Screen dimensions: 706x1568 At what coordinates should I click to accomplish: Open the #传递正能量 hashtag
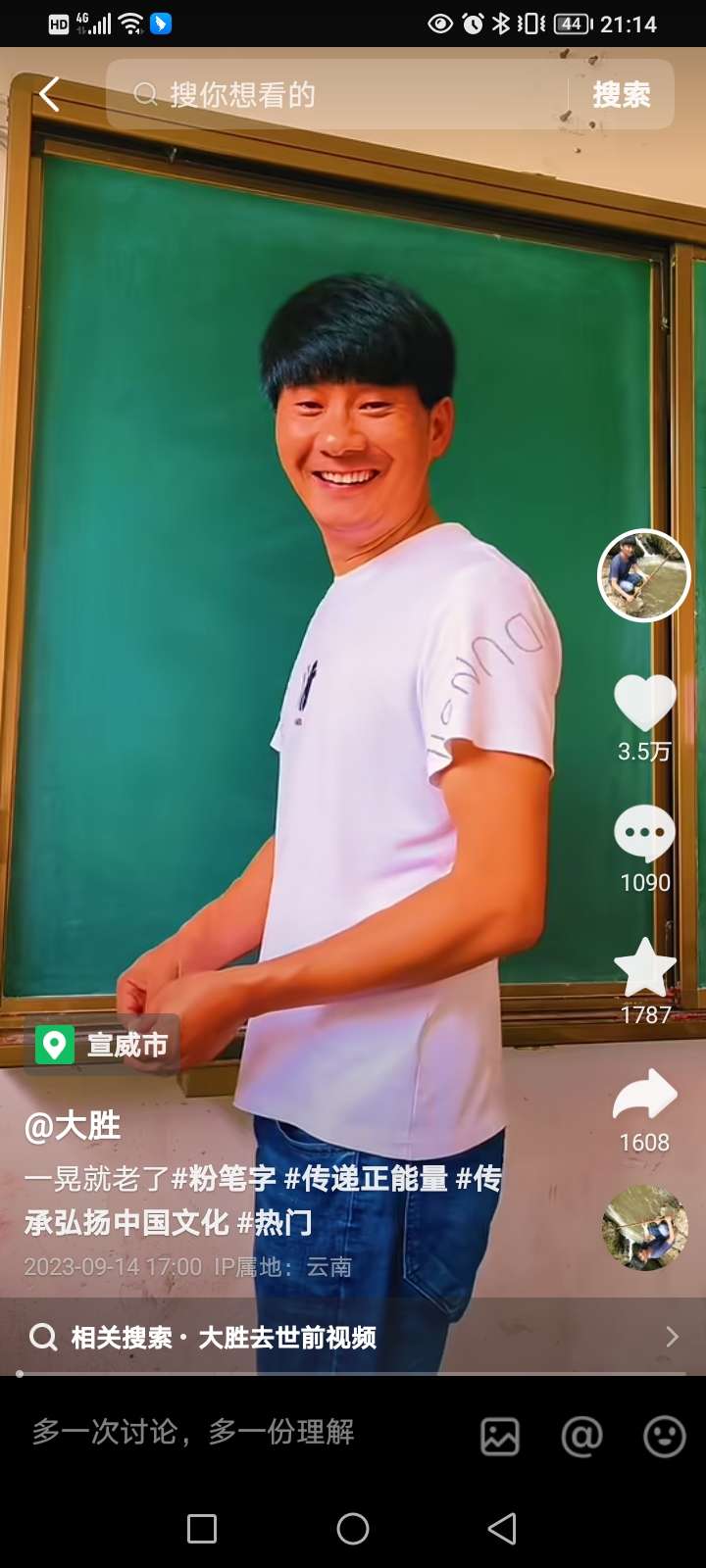coord(366,1179)
